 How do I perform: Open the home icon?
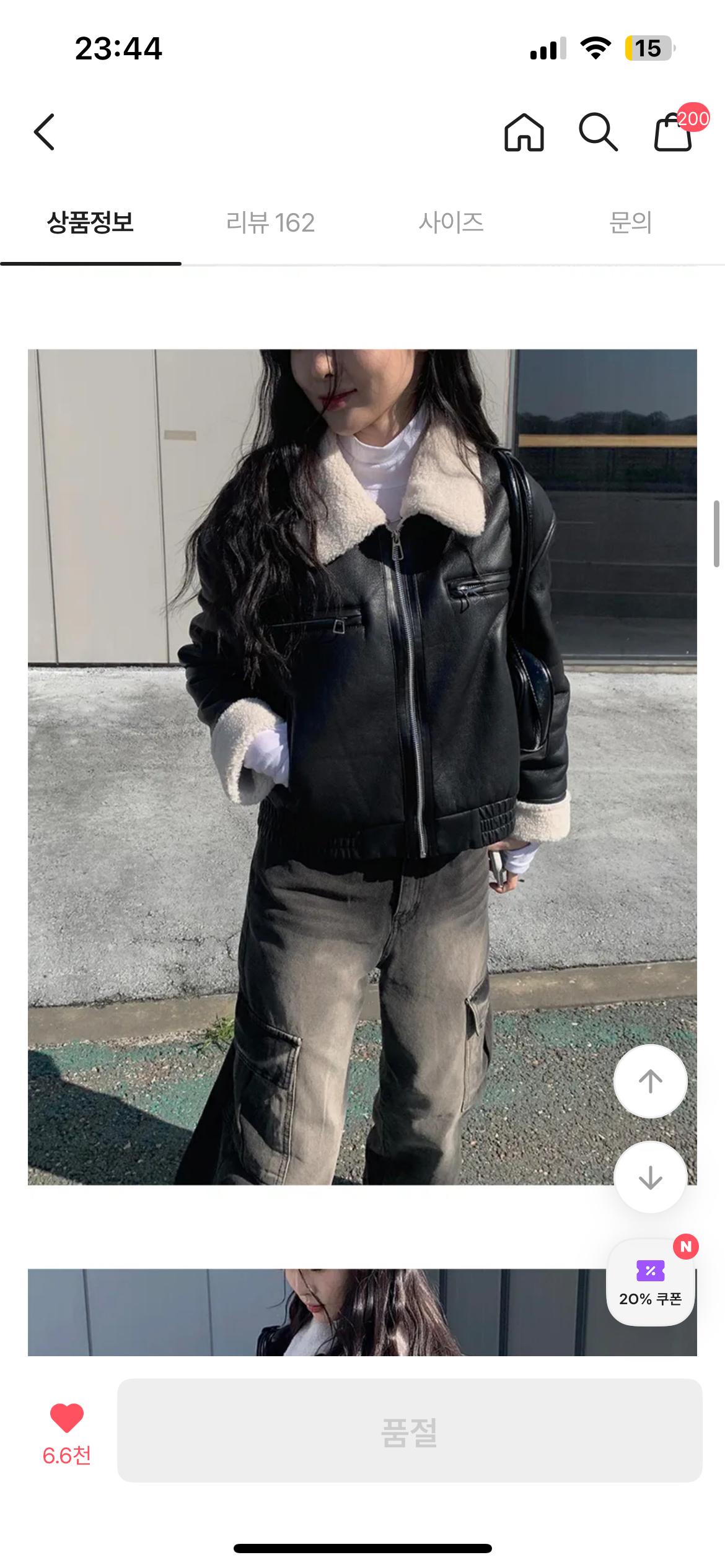coord(524,132)
